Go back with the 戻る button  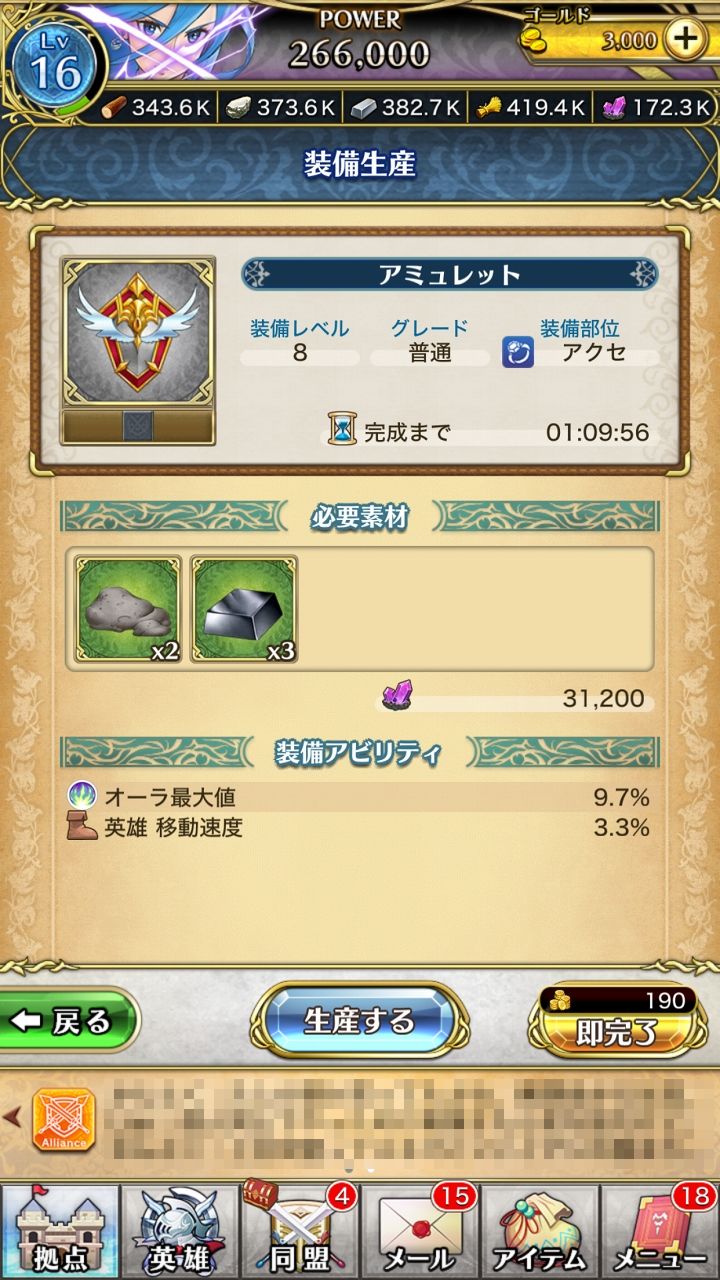[x=66, y=1021]
